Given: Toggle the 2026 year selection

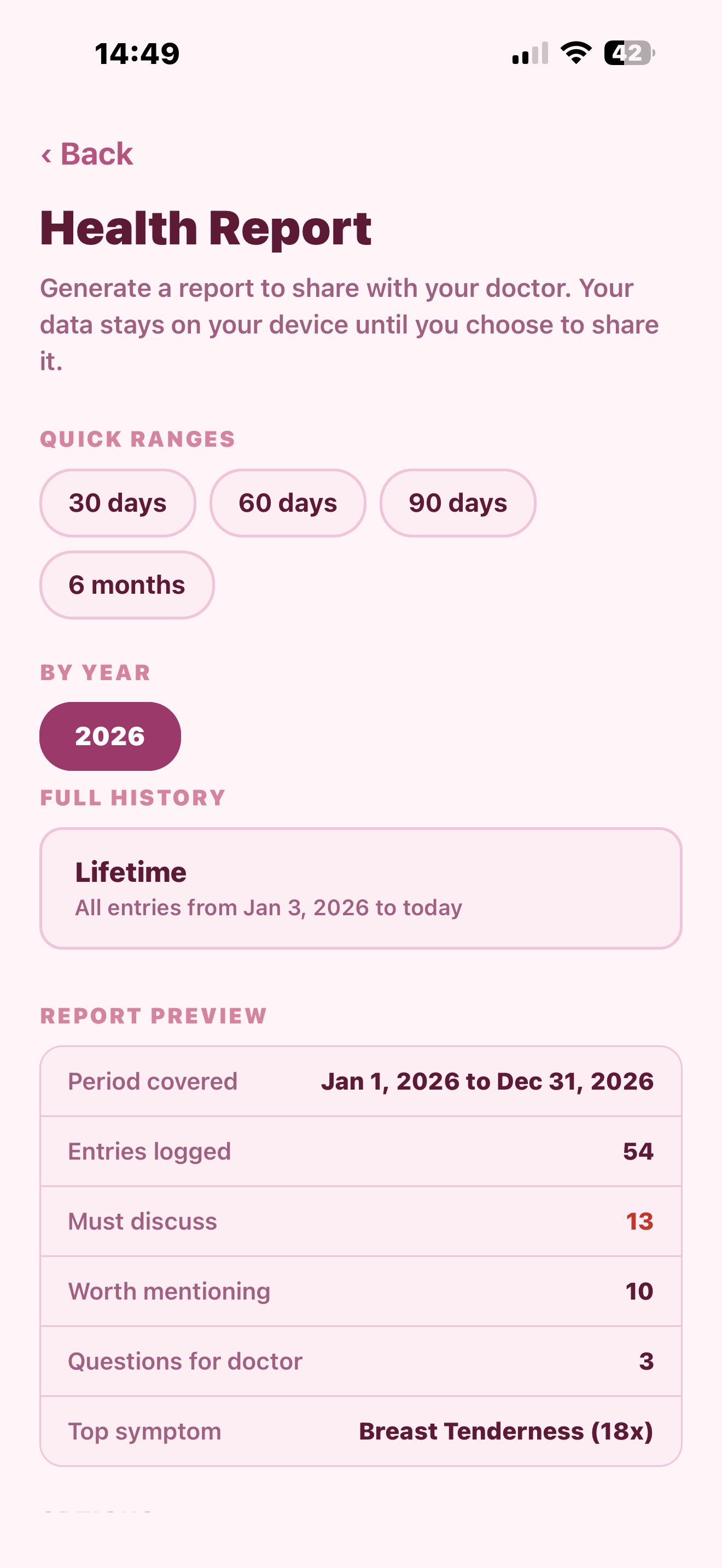Looking at the screenshot, I should tap(110, 736).
